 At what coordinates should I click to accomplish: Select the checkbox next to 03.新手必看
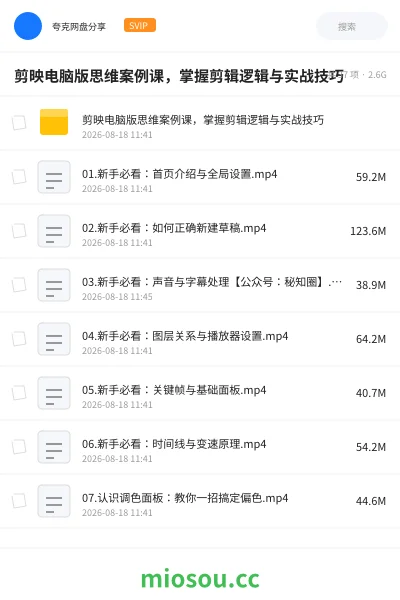click(19, 285)
